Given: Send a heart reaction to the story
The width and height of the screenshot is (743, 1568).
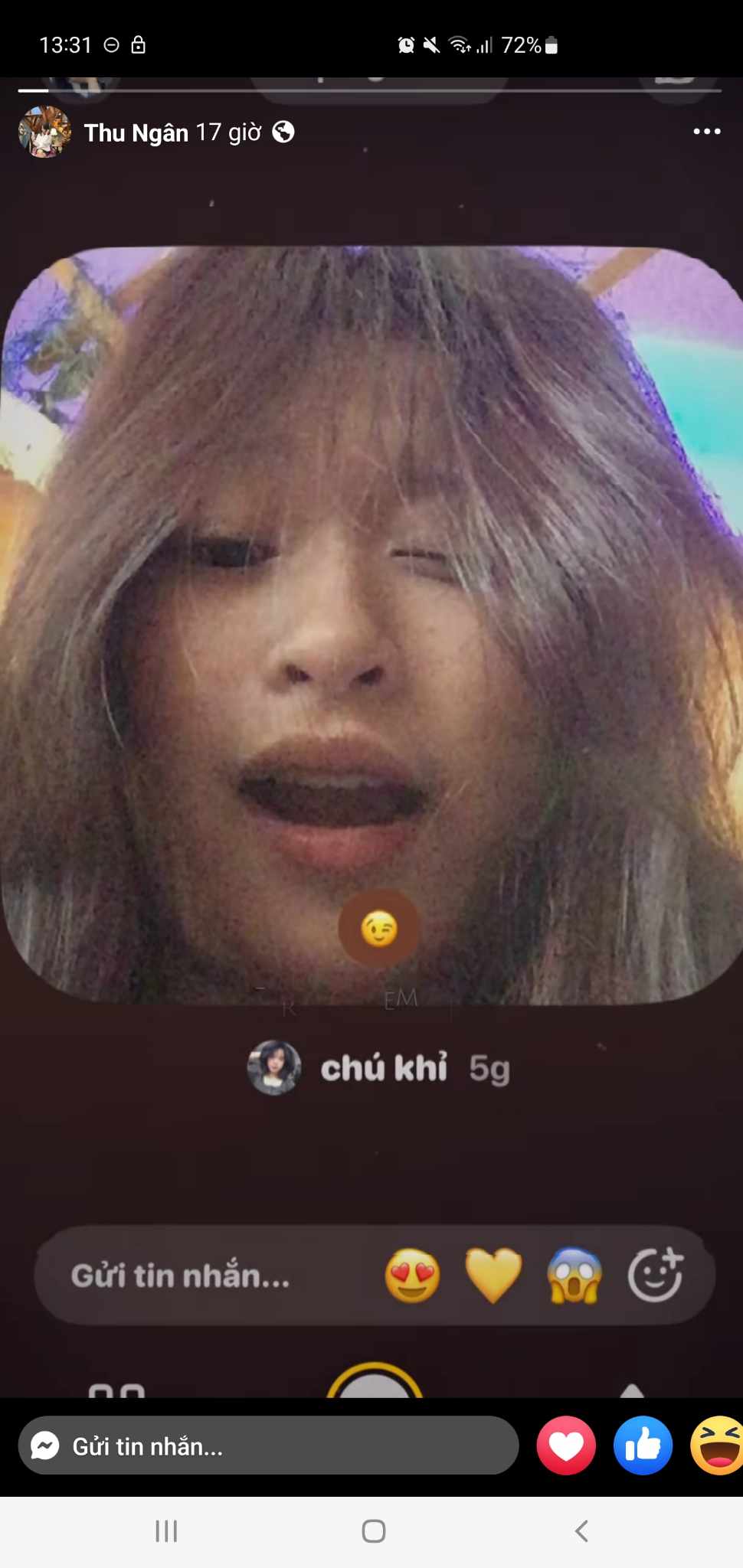Looking at the screenshot, I should coord(566,1445).
